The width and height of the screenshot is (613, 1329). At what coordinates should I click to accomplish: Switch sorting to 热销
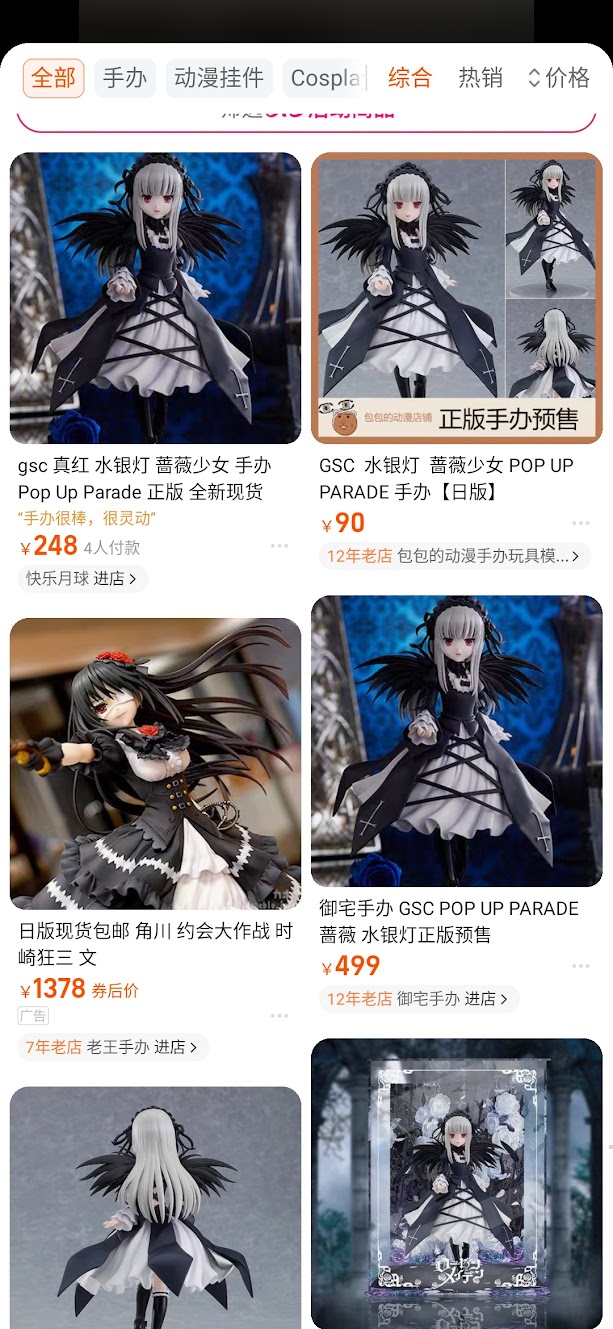[480, 77]
